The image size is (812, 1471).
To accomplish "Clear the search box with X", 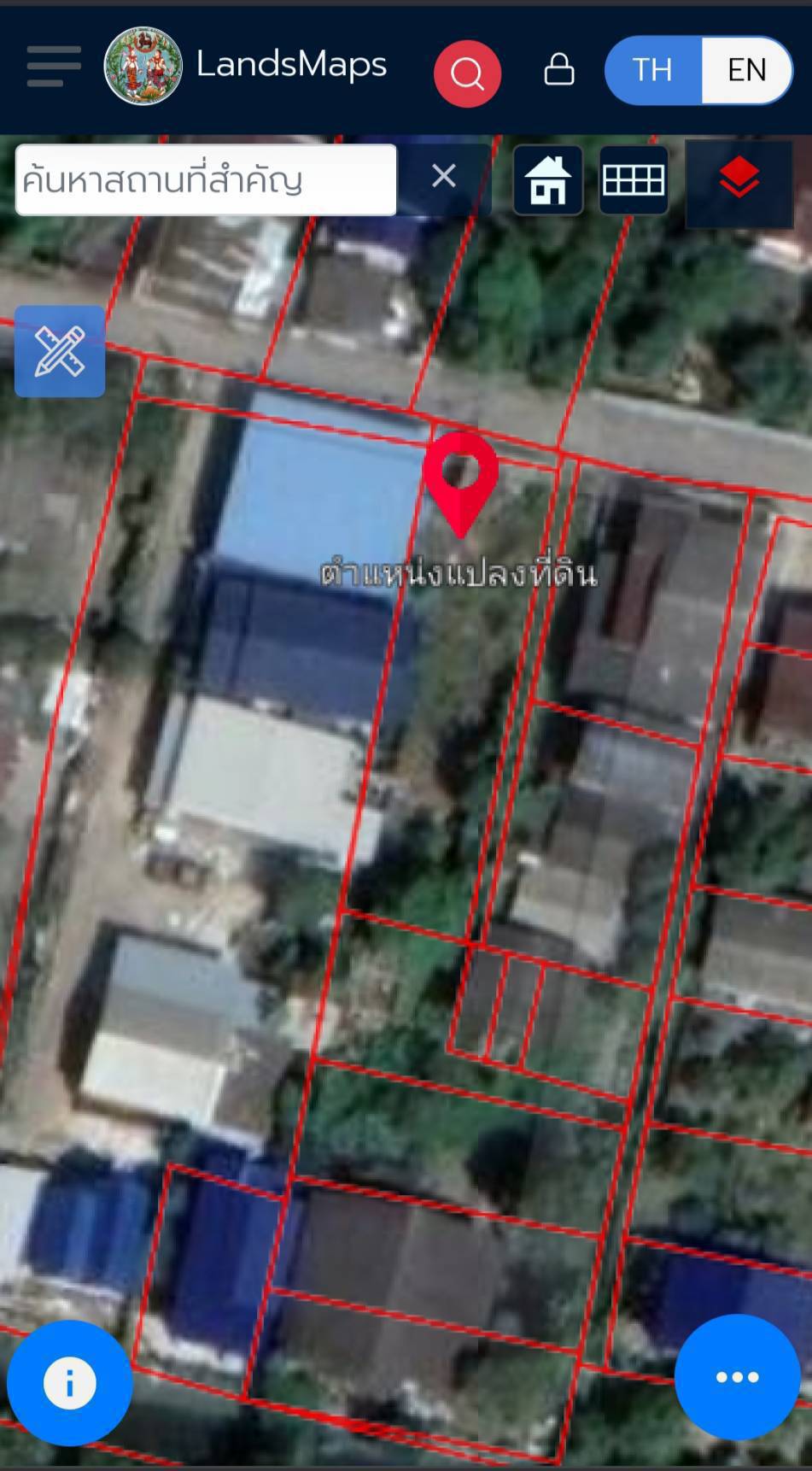I will point(444,177).
